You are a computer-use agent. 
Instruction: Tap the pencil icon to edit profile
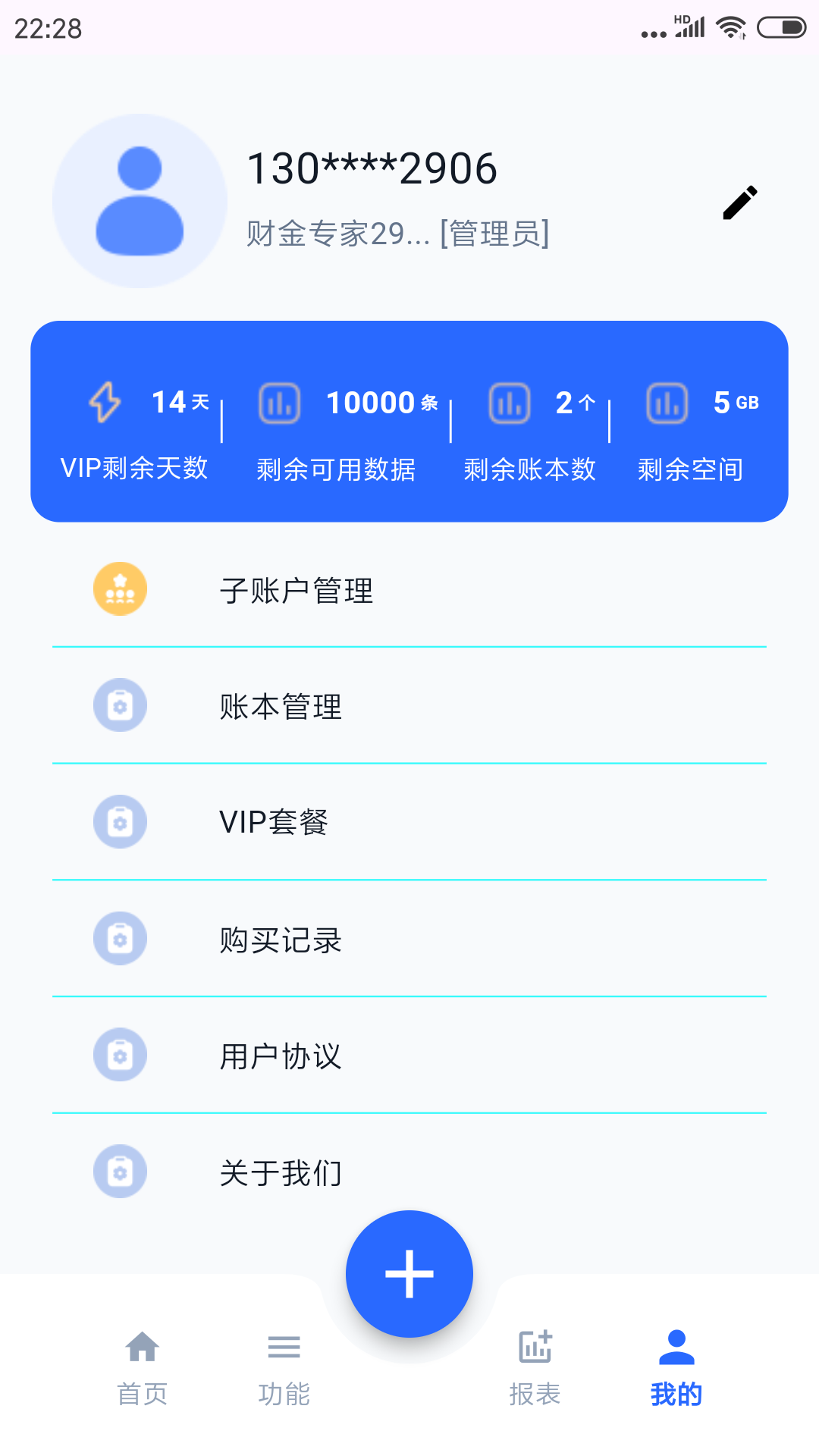tap(739, 202)
